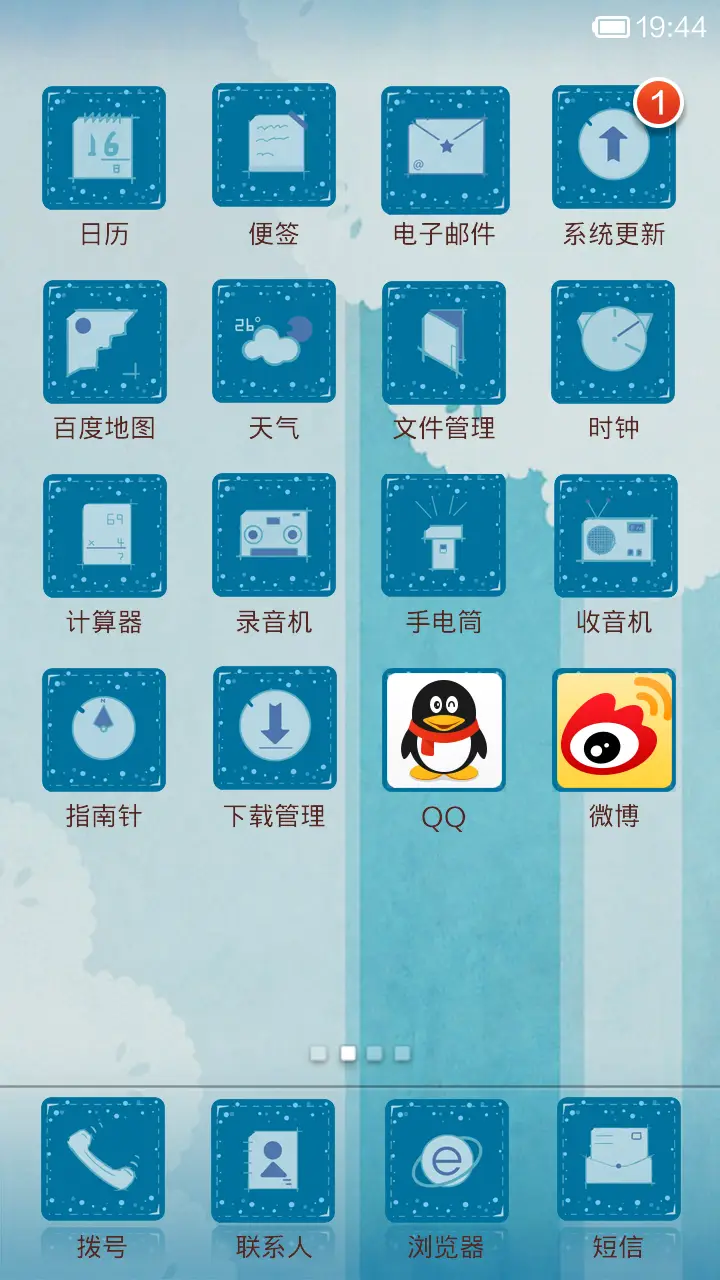This screenshot has width=720, height=1280.
Task: Open Baidu Maps (百度地图)
Action: (104, 341)
